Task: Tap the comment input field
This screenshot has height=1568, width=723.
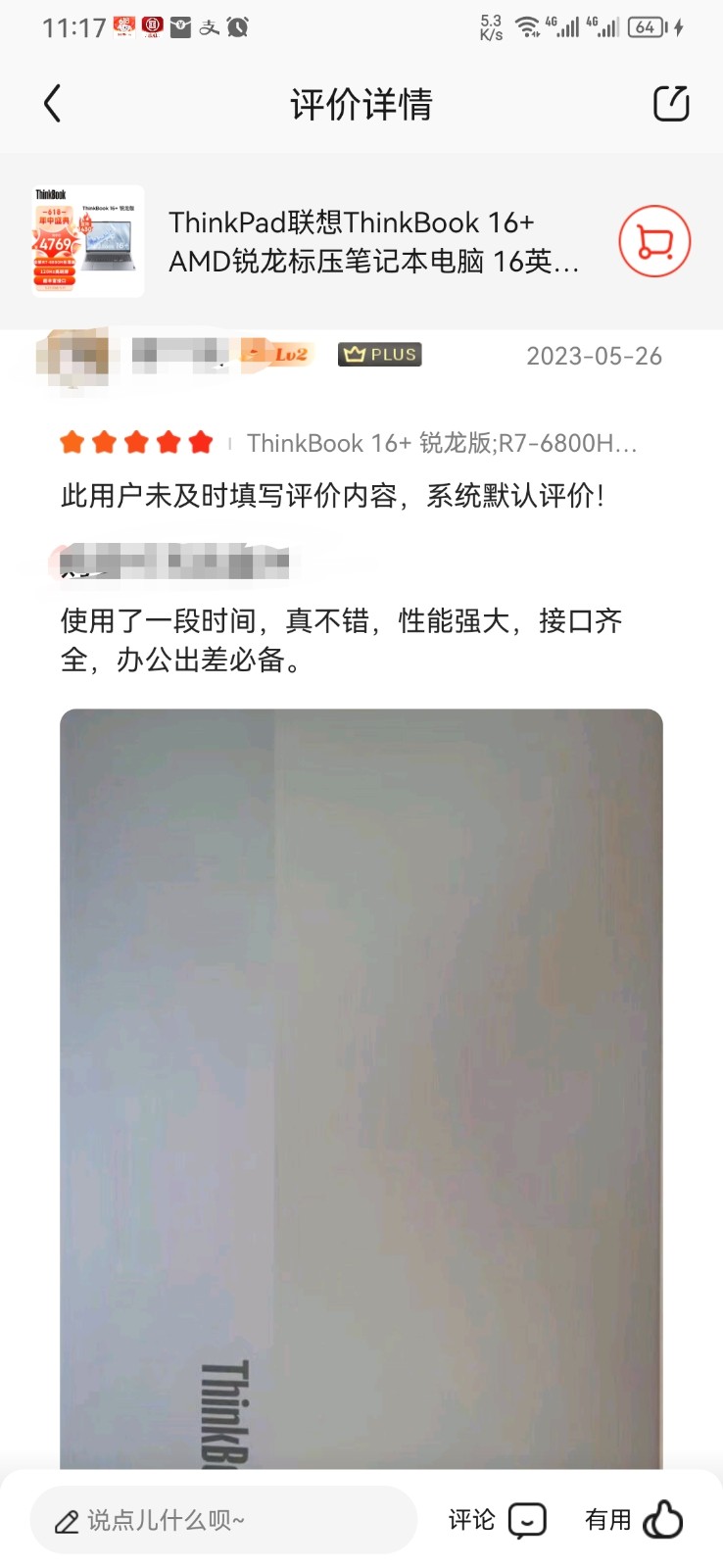Action: click(x=223, y=1520)
